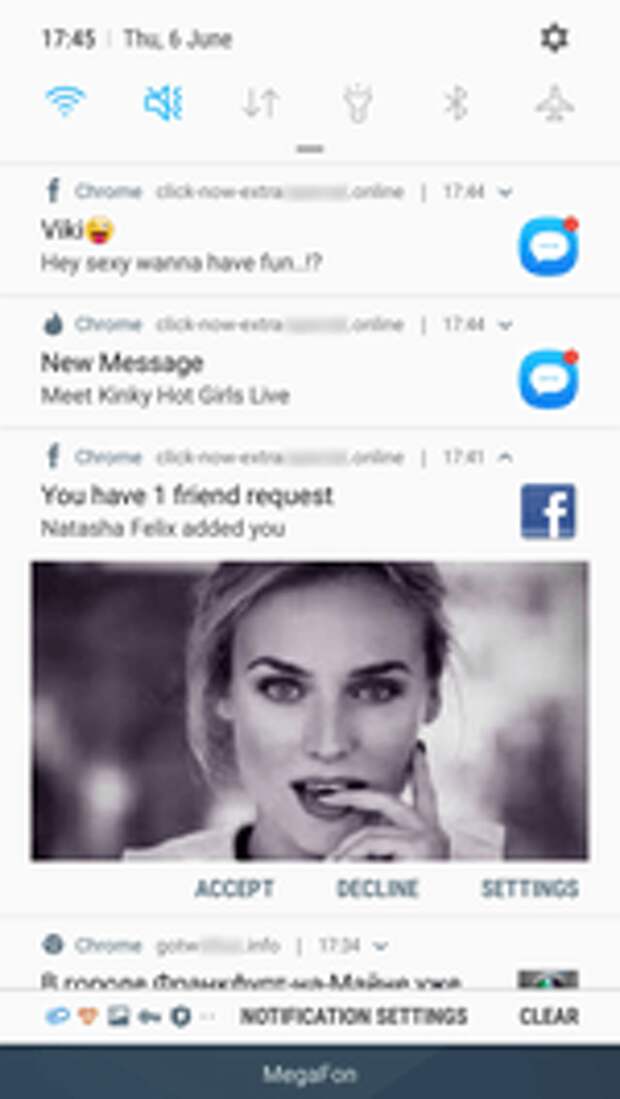Screen dimensions: 620x1099
Task: Accept the friend request
Action: (235, 889)
